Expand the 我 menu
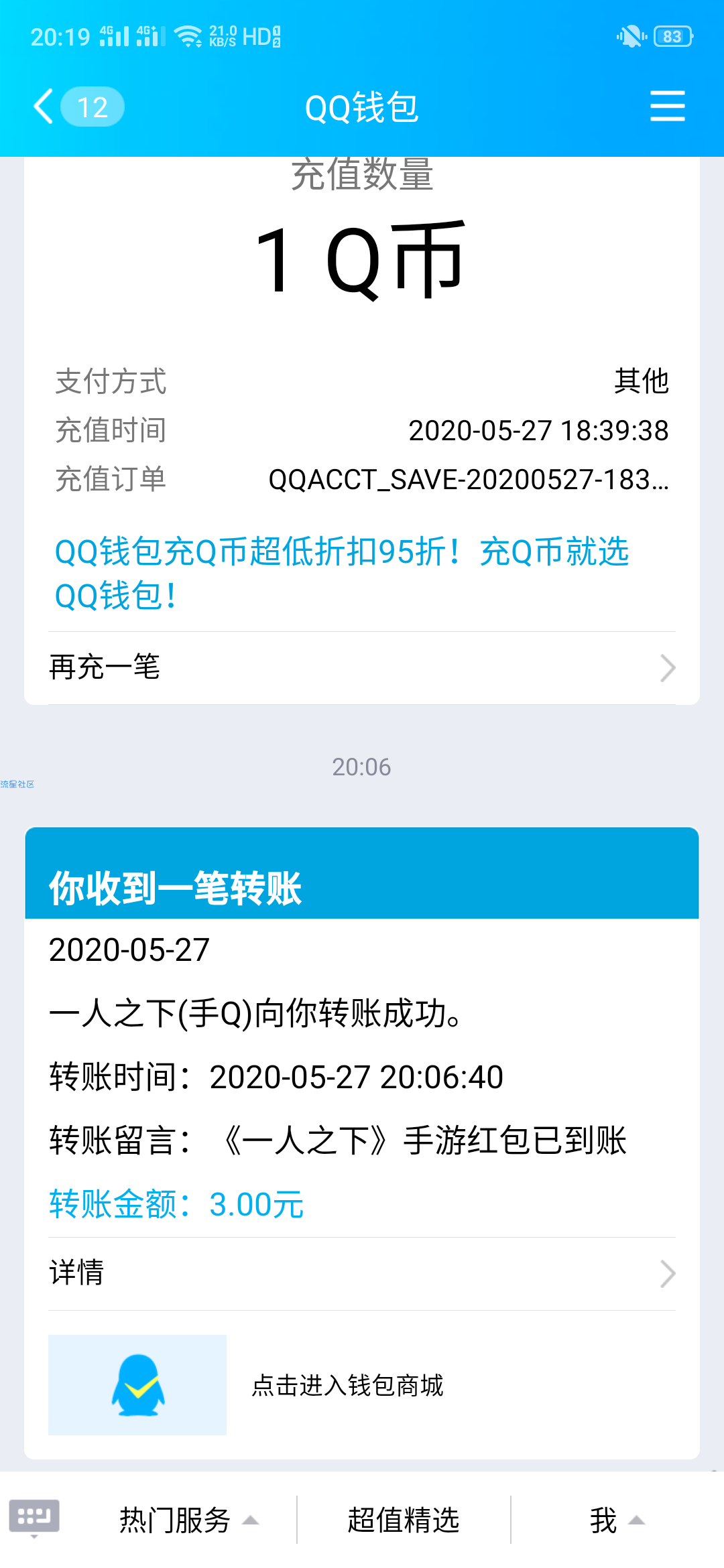Image resolution: width=724 pixels, height=1568 pixels. click(617, 1520)
